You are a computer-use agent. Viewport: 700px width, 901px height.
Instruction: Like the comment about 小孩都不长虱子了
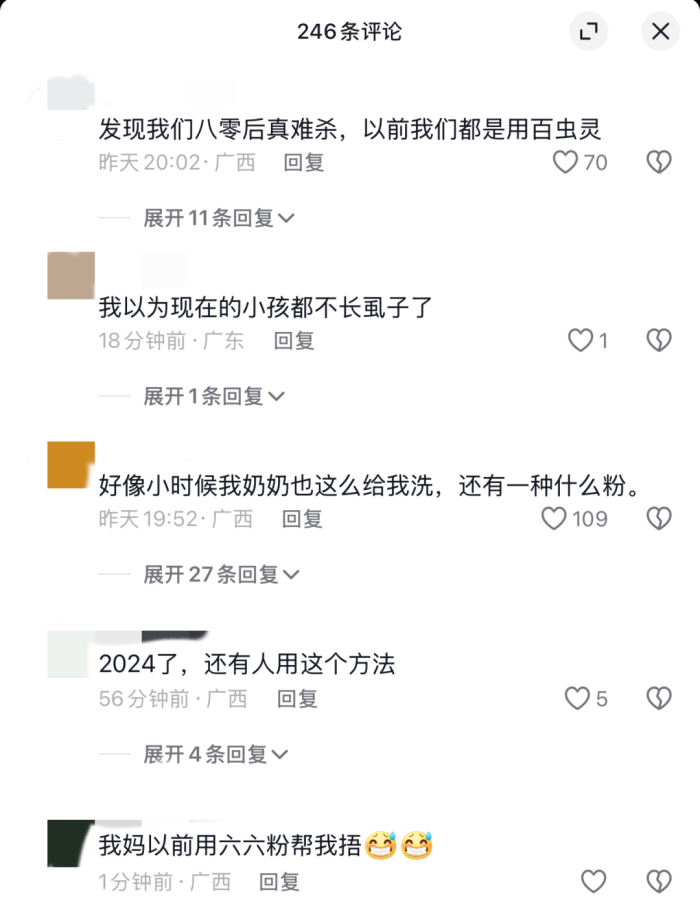[x=580, y=341]
